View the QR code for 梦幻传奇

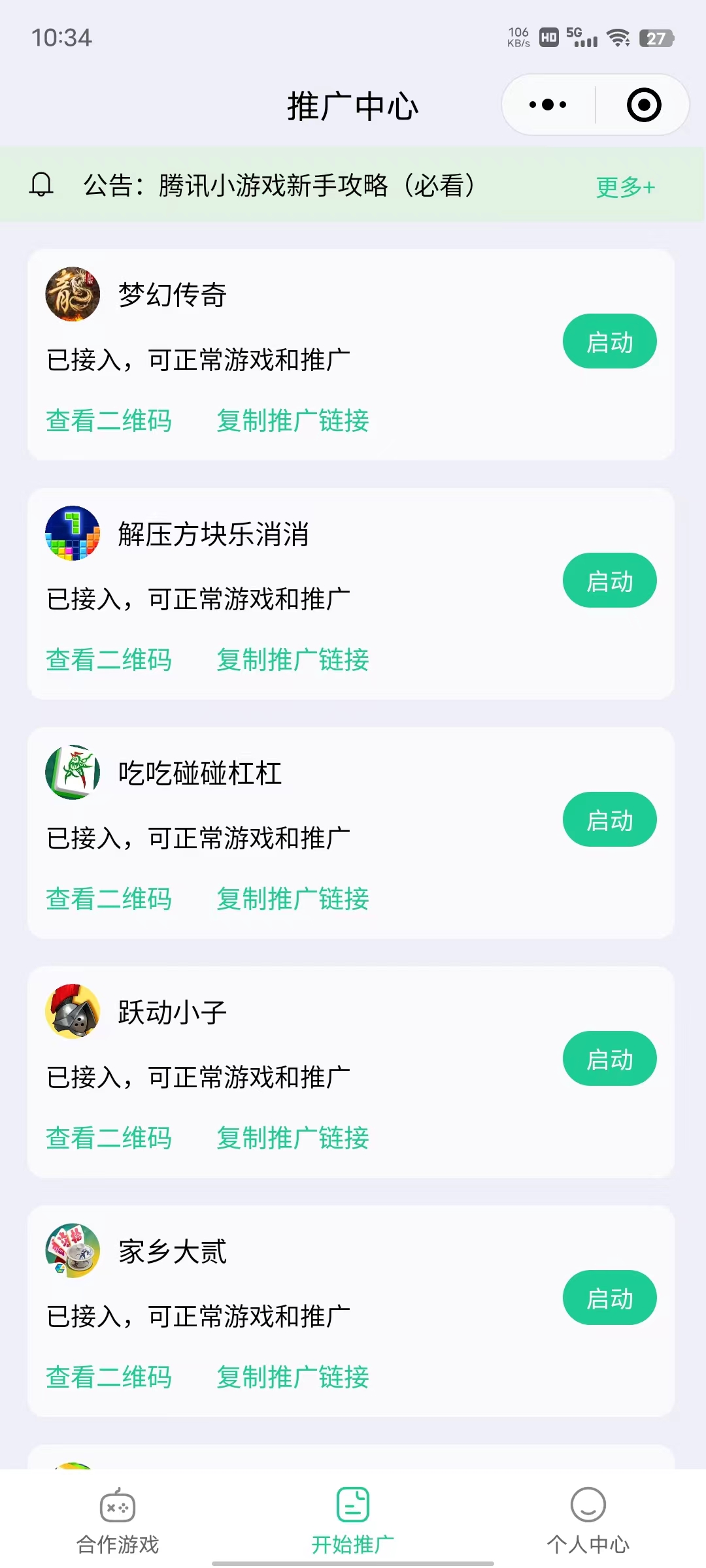click(109, 420)
